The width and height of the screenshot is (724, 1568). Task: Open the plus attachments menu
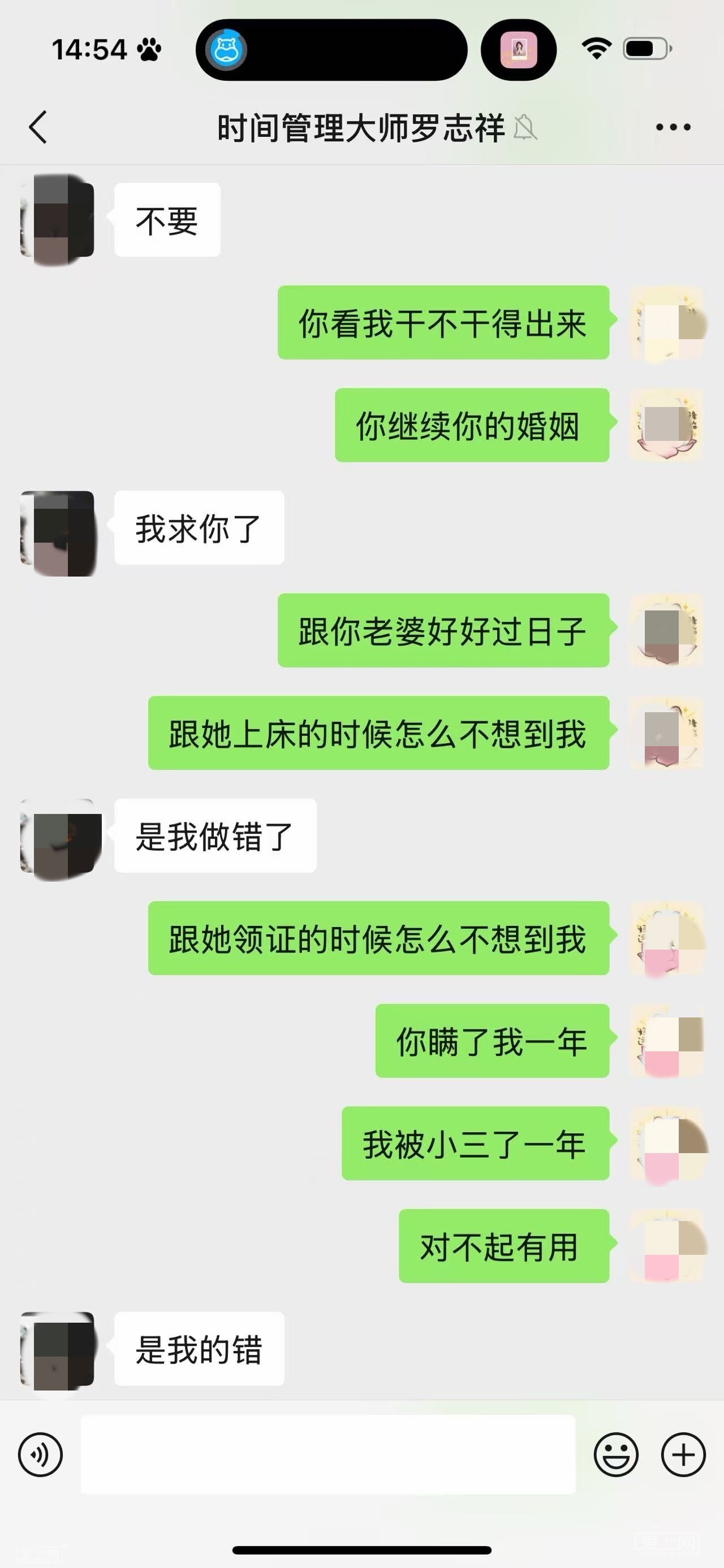683,1455
